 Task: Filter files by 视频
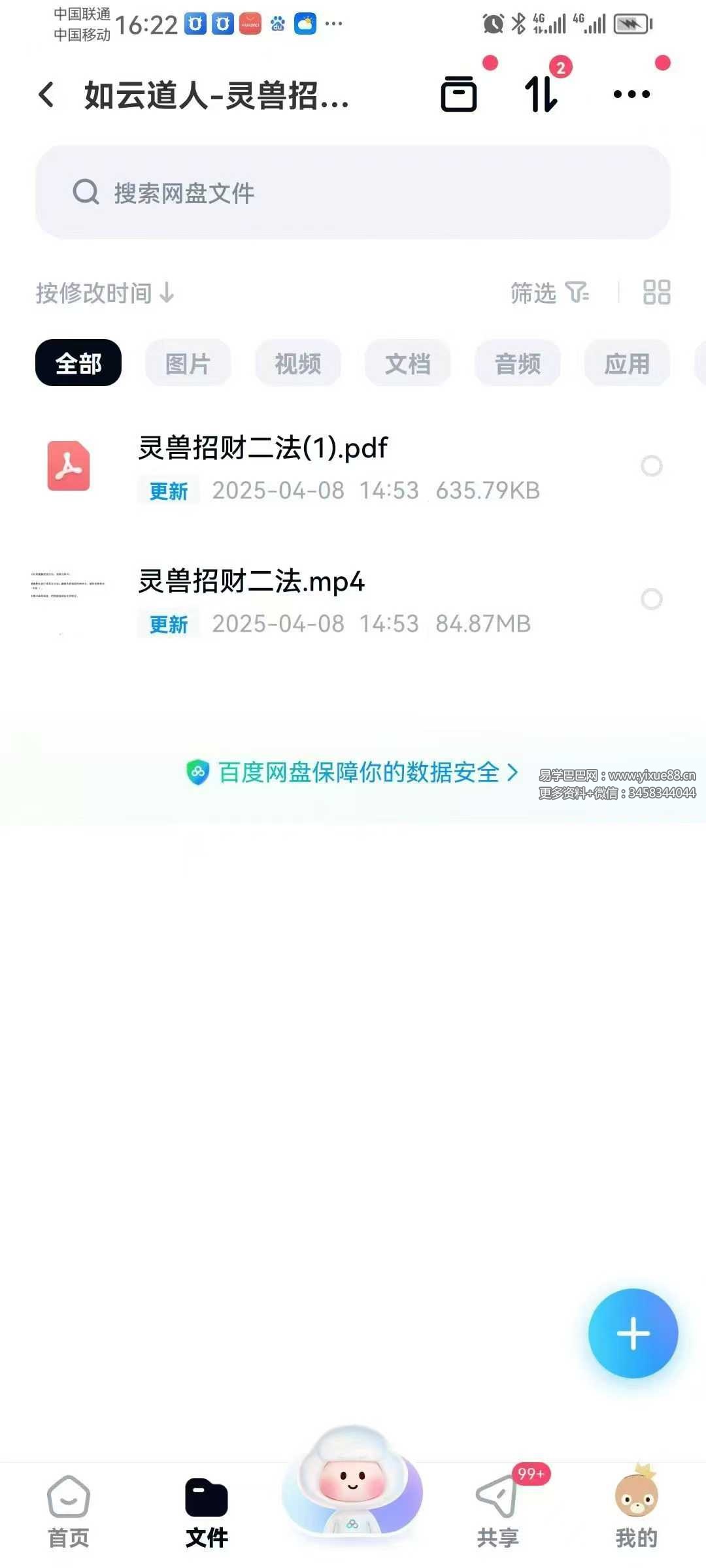(298, 363)
